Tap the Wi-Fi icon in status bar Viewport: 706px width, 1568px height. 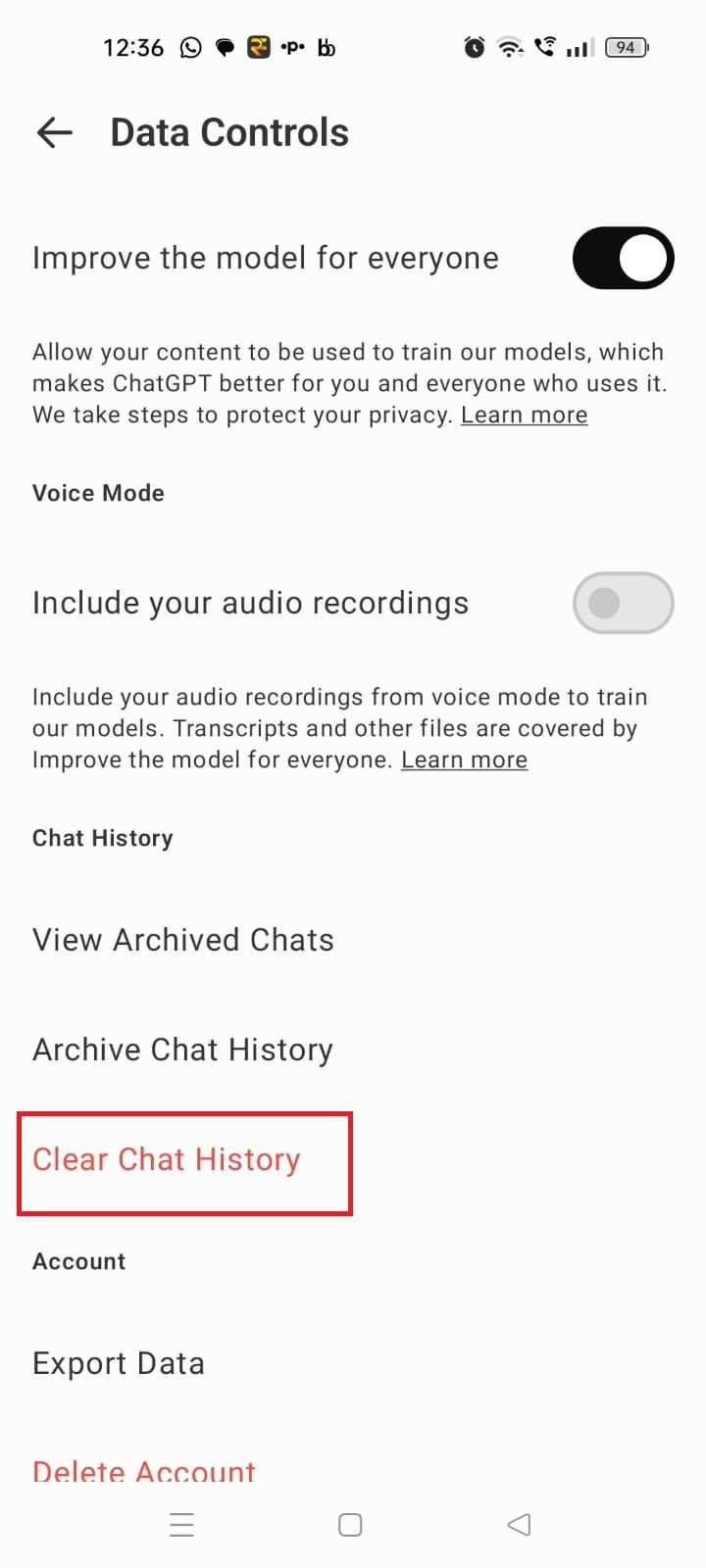pyautogui.click(x=511, y=46)
